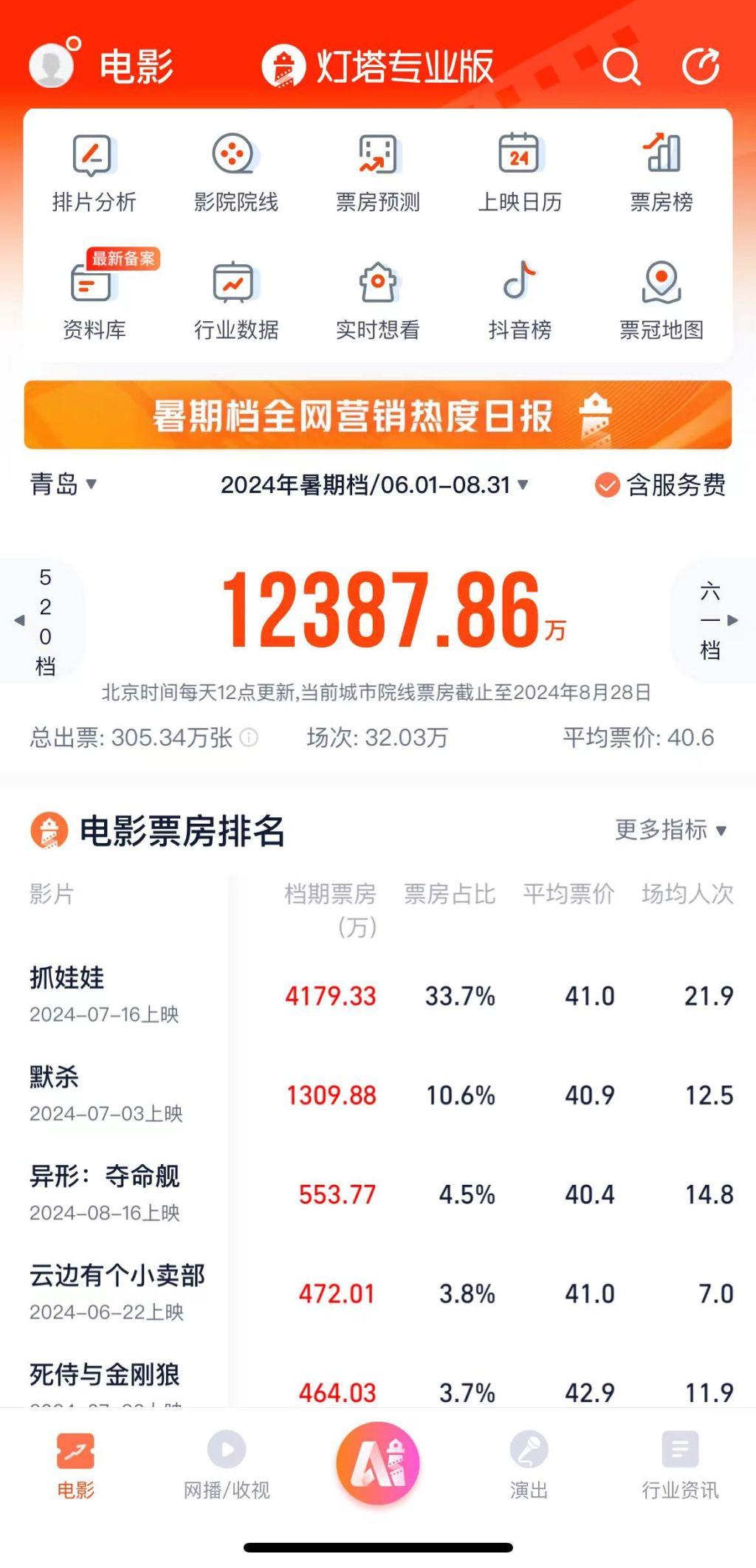Open the profile avatar
This screenshot has width=756, height=1568.
[51, 65]
